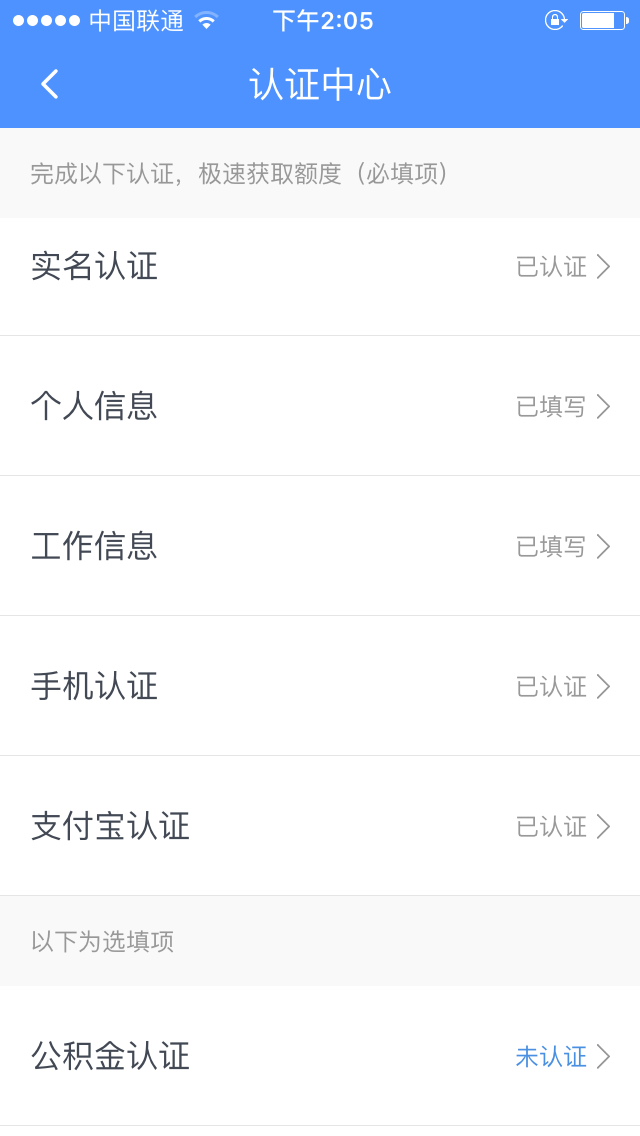640x1136 pixels.
Task: Open the 工作信息 row
Action: tap(320, 546)
